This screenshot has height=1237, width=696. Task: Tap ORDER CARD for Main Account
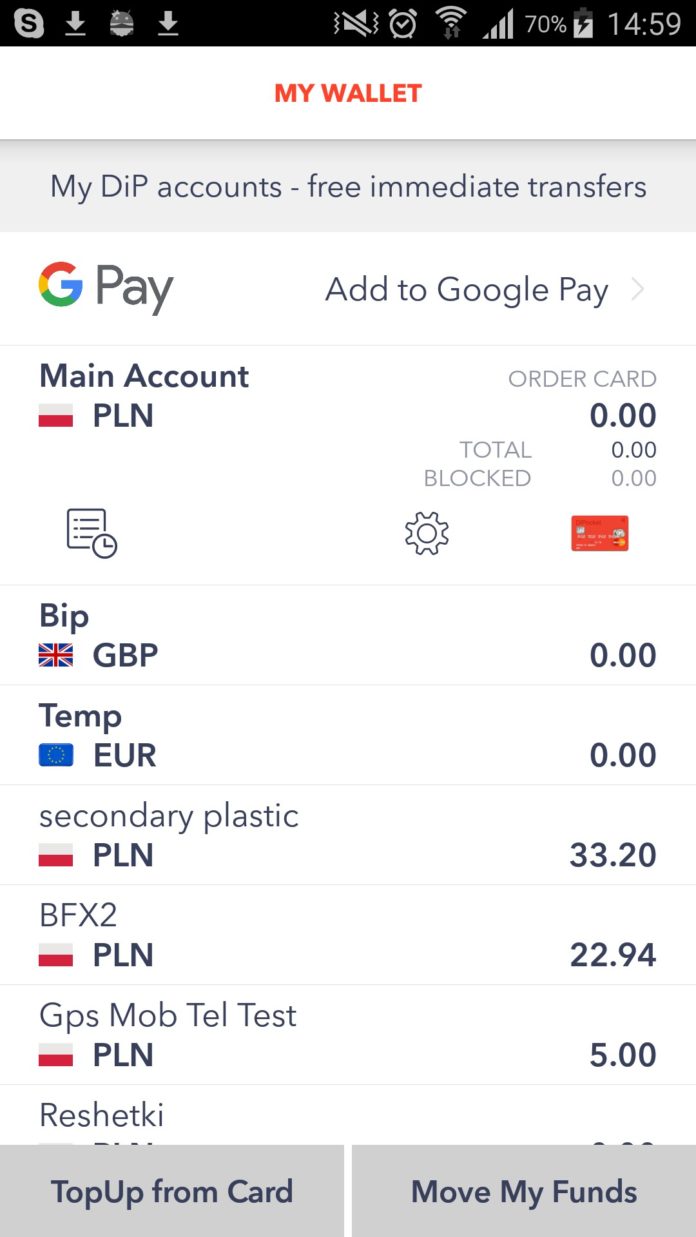pyautogui.click(x=582, y=379)
